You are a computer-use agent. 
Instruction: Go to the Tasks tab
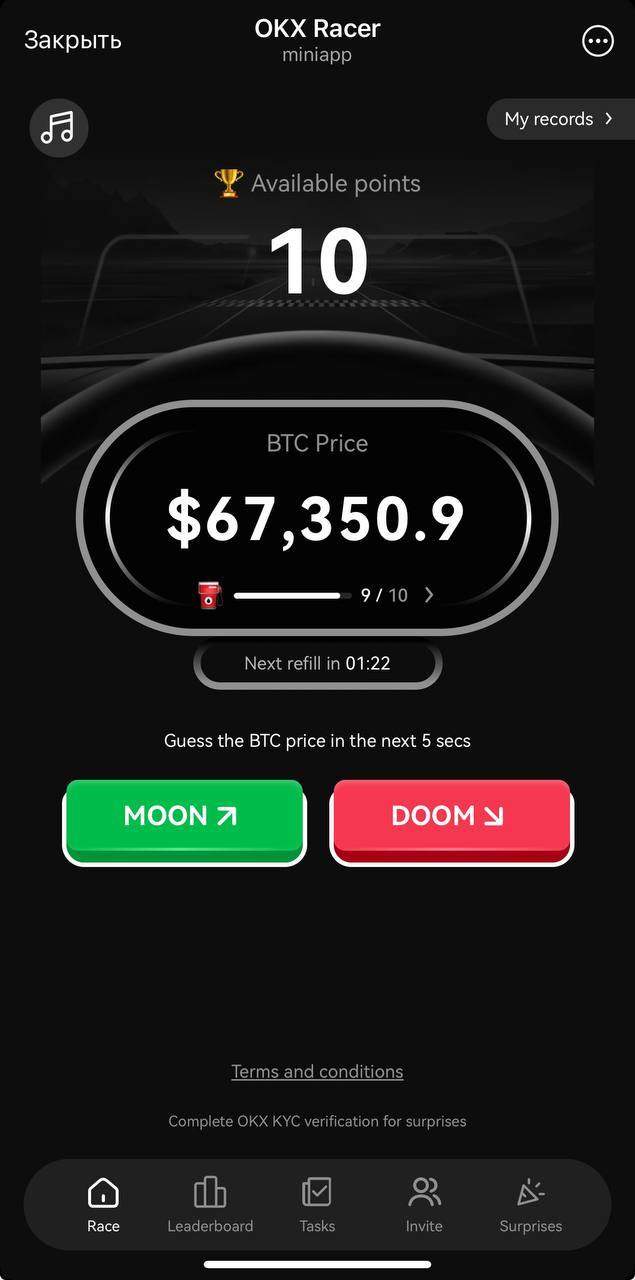[x=317, y=1205]
